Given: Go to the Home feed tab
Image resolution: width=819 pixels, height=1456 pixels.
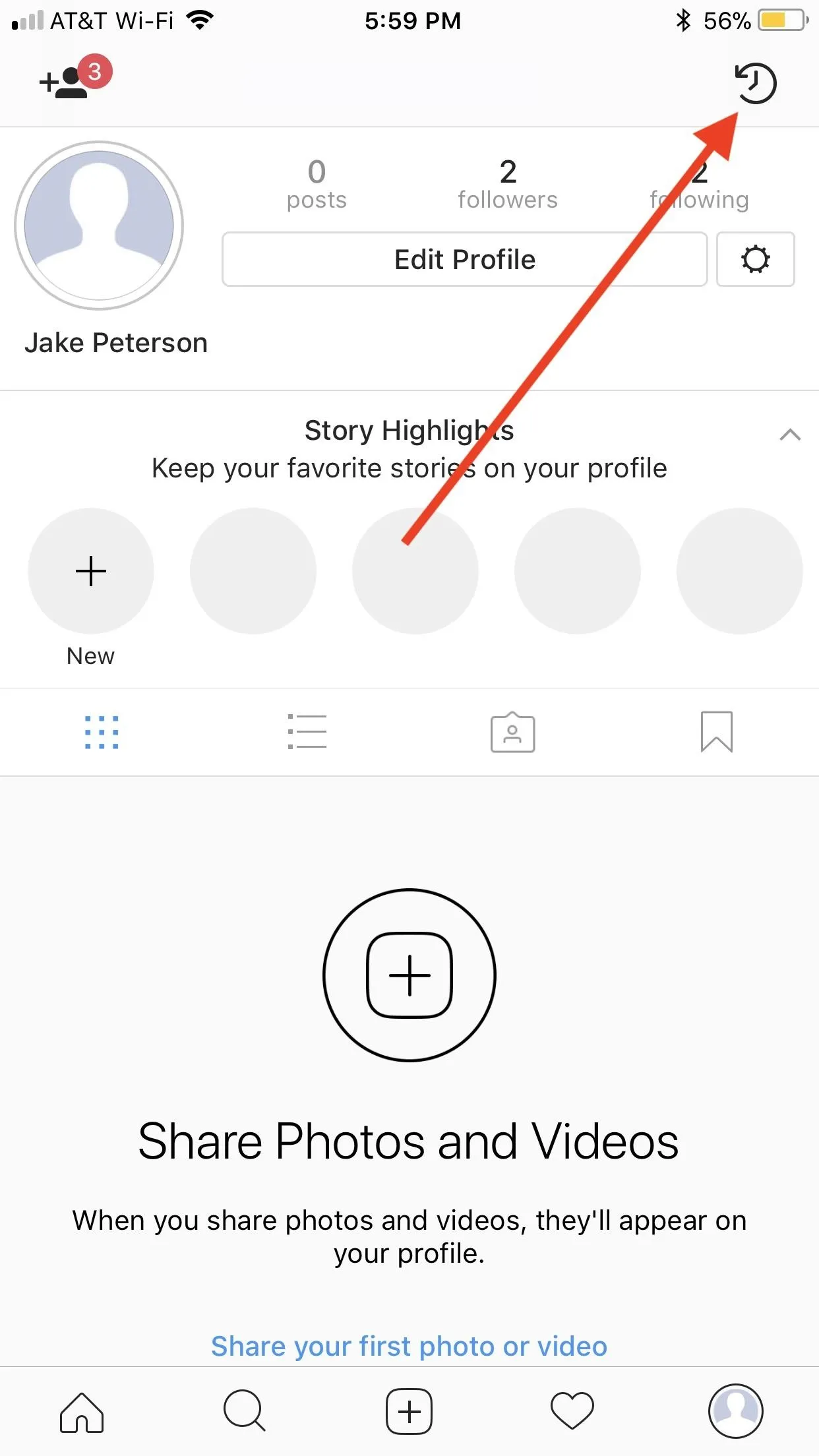Looking at the screenshot, I should pos(82,1412).
